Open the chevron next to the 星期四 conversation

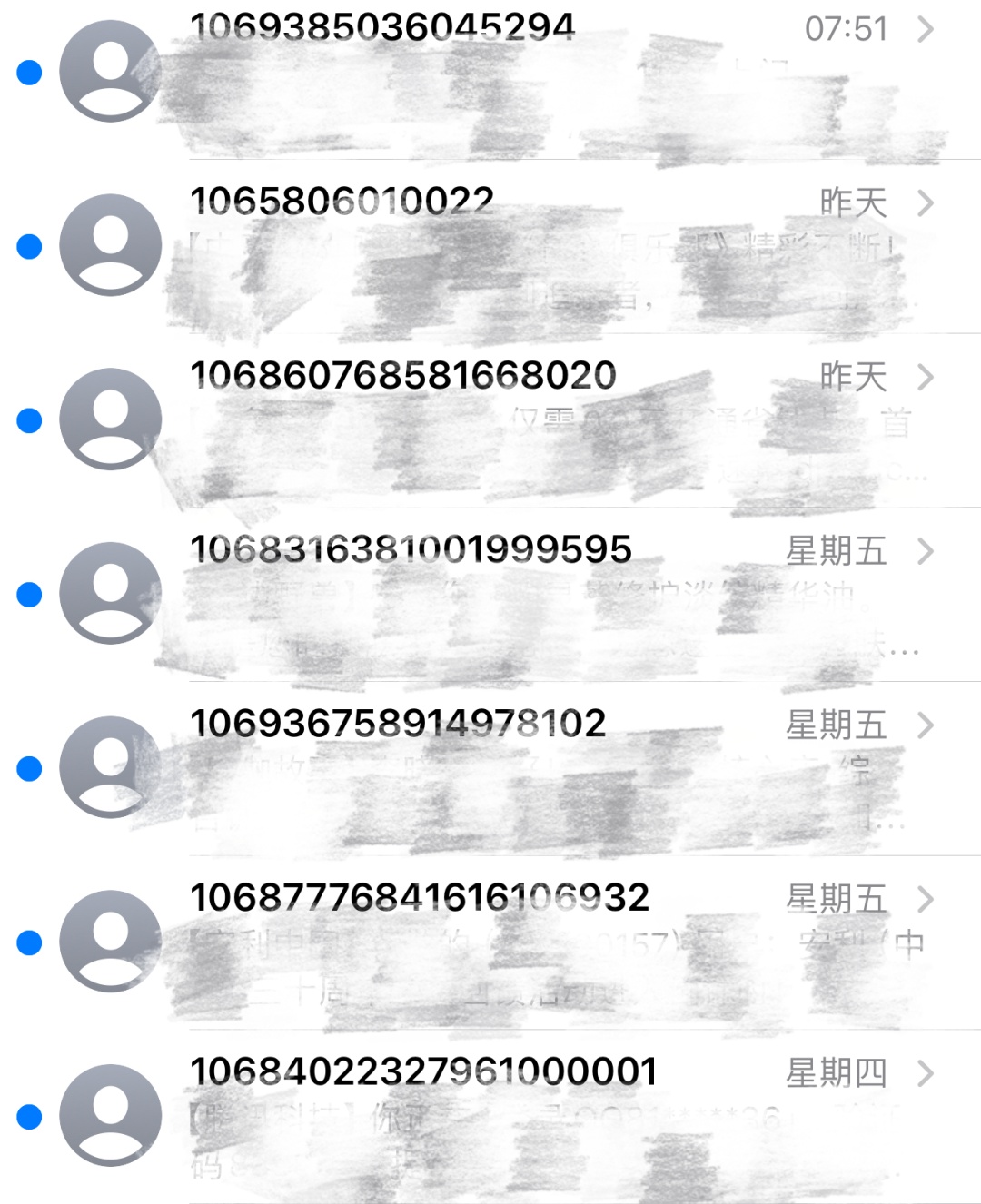926,1074
